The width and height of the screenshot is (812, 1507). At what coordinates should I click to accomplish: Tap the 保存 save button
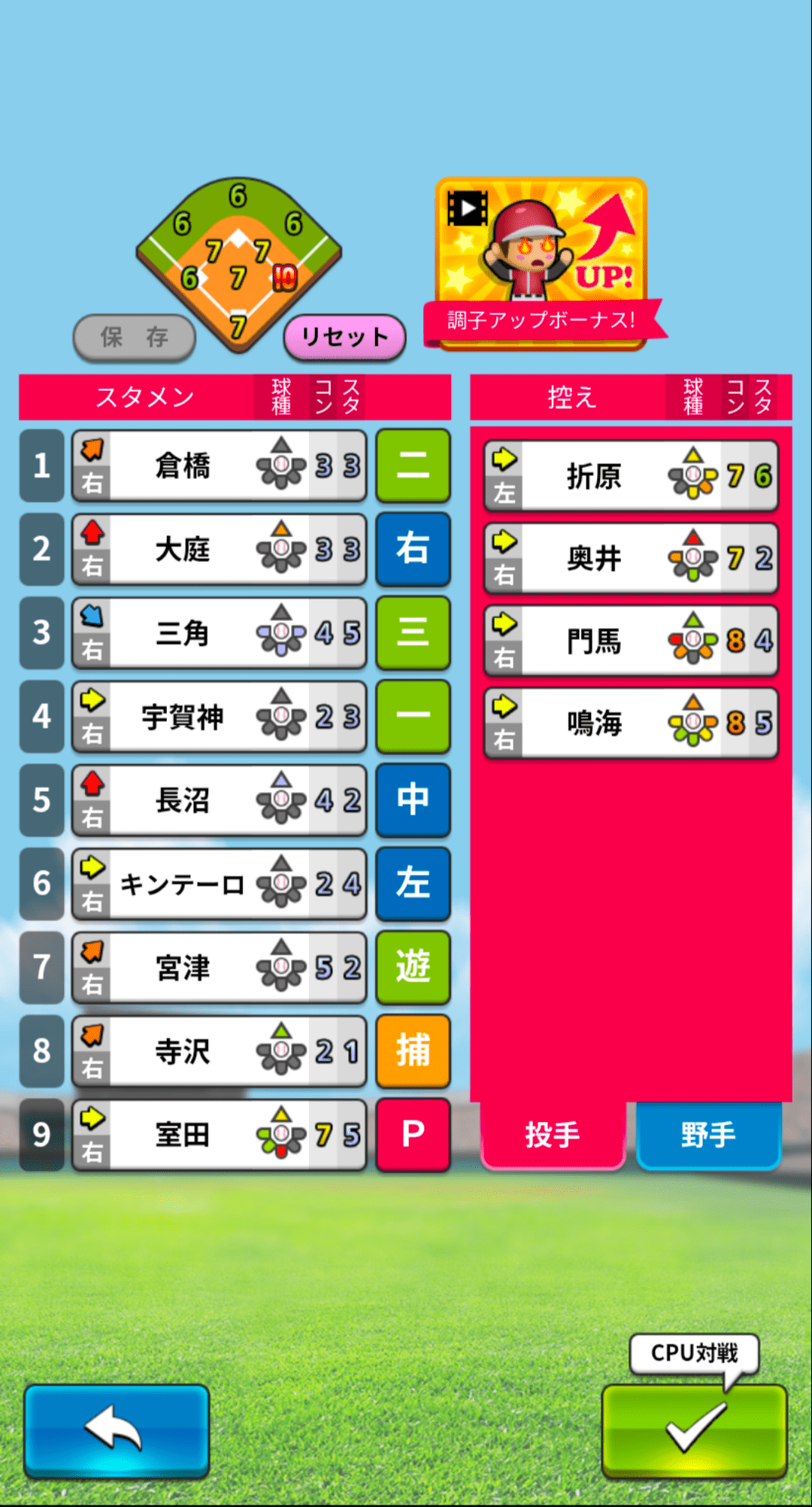click(x=135, y=337)
